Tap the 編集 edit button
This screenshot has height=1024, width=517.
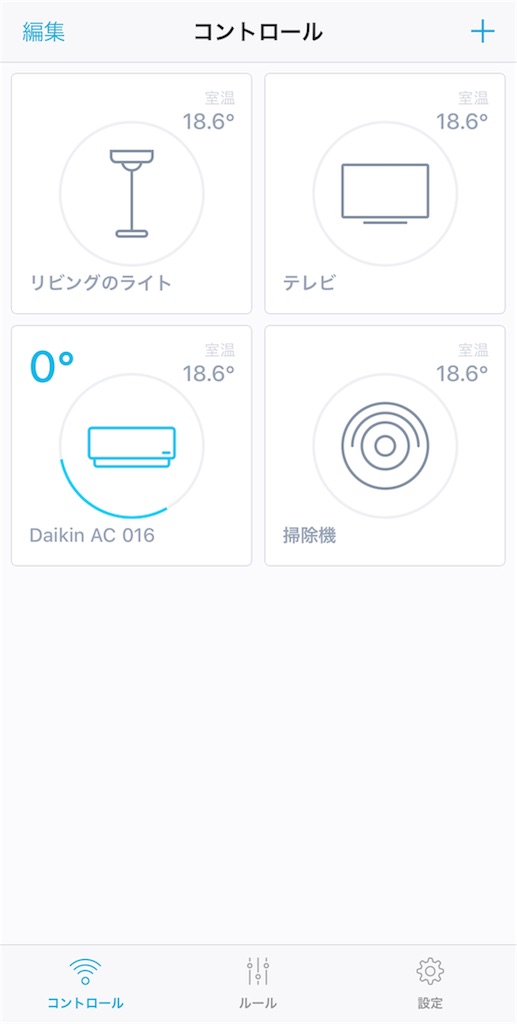click(44, 31)
